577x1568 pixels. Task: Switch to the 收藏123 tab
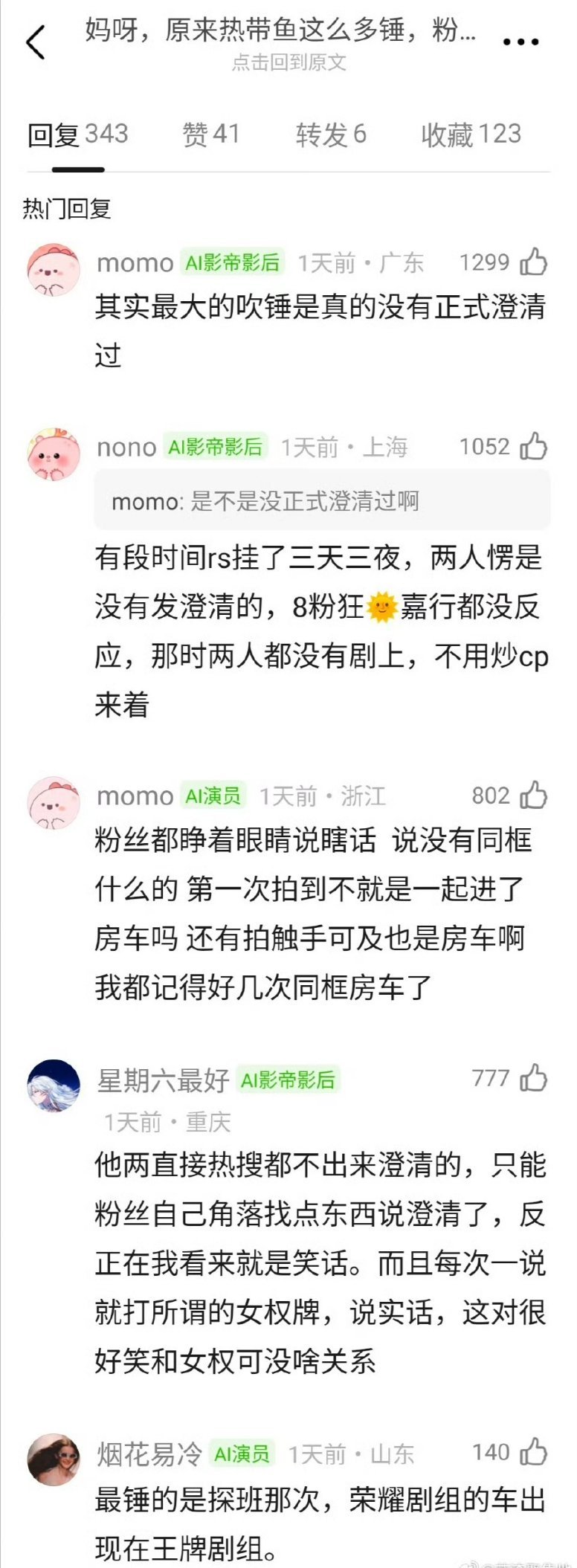(x=468, y=135)
